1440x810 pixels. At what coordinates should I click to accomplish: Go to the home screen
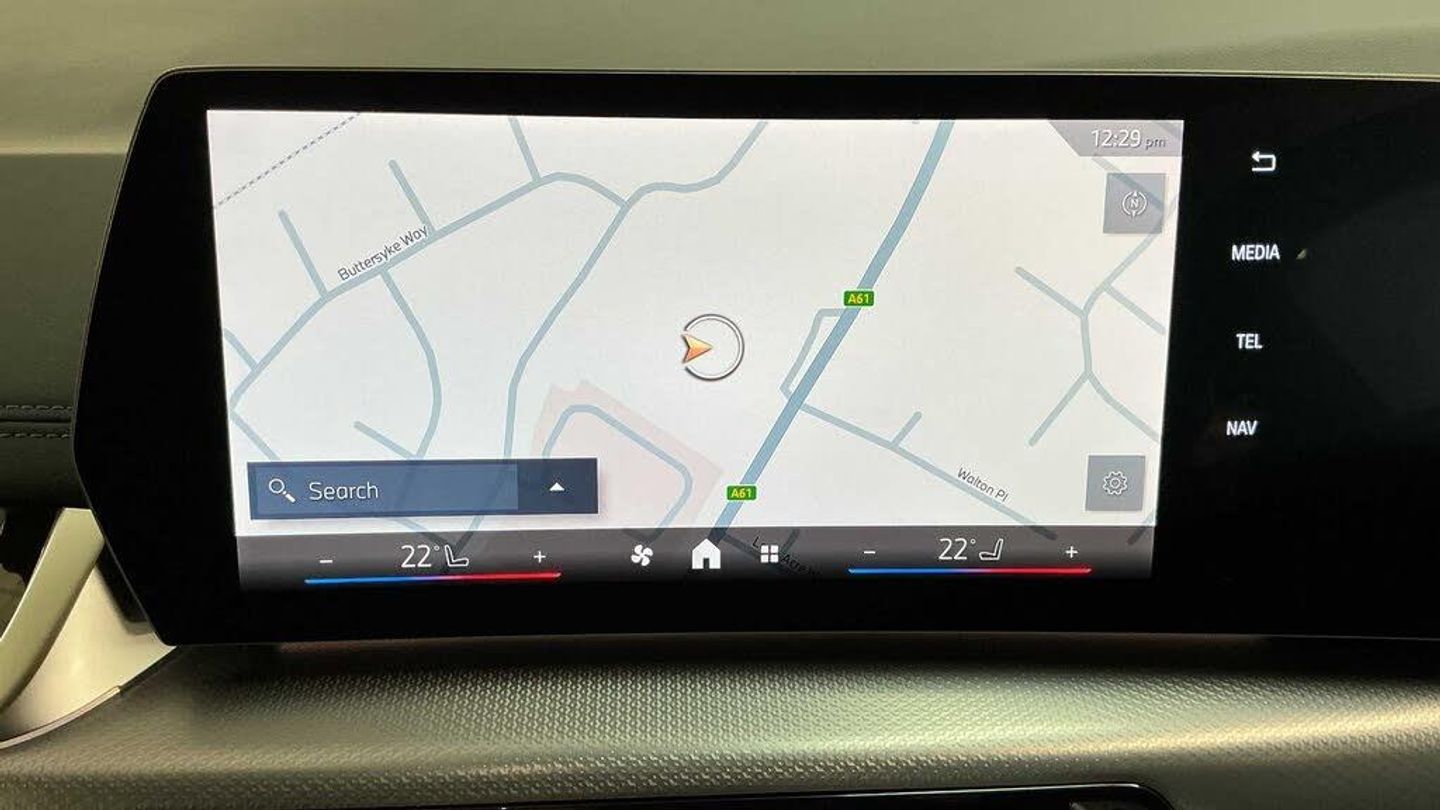(706, 555)
